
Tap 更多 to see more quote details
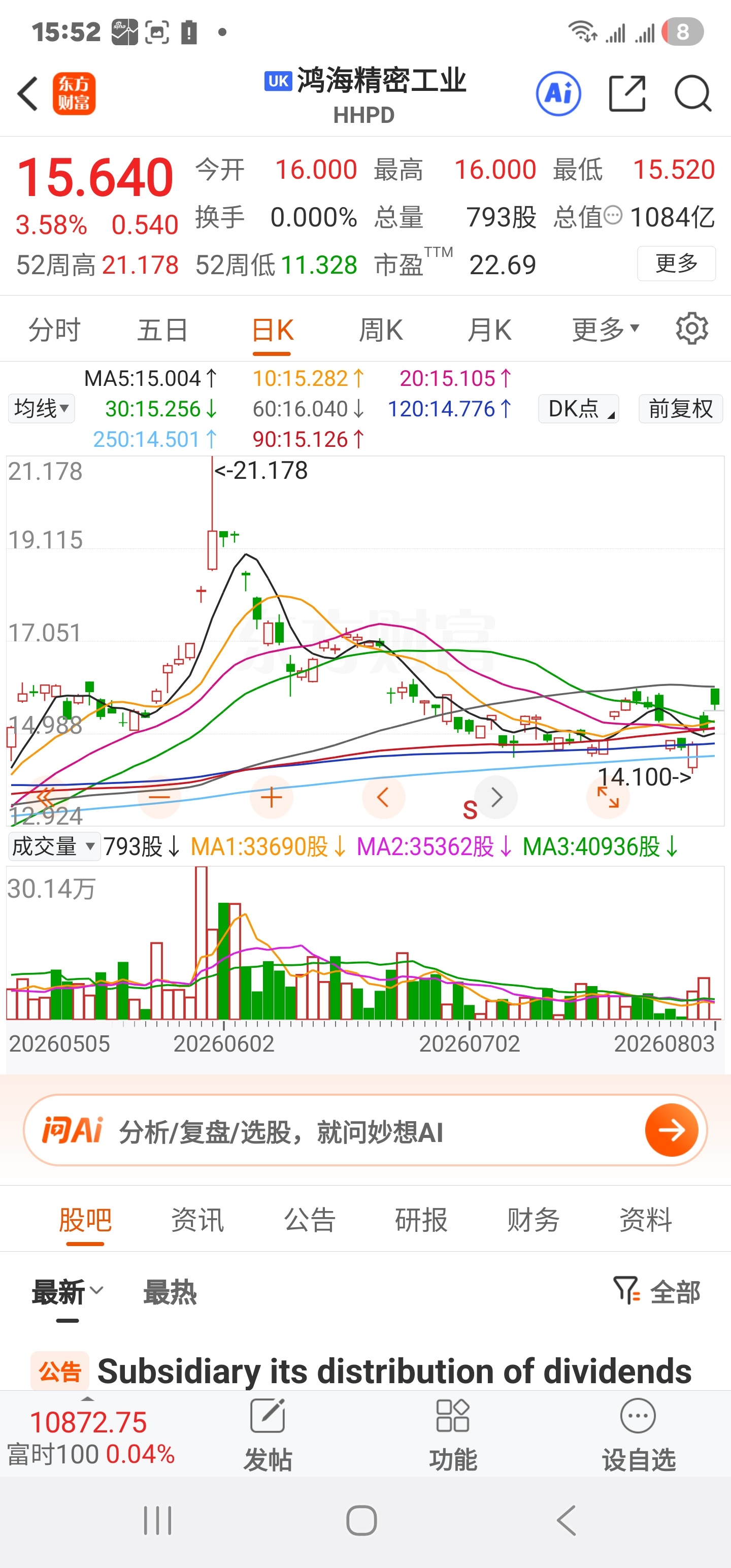pyautogui.click(x=676, y=264)
